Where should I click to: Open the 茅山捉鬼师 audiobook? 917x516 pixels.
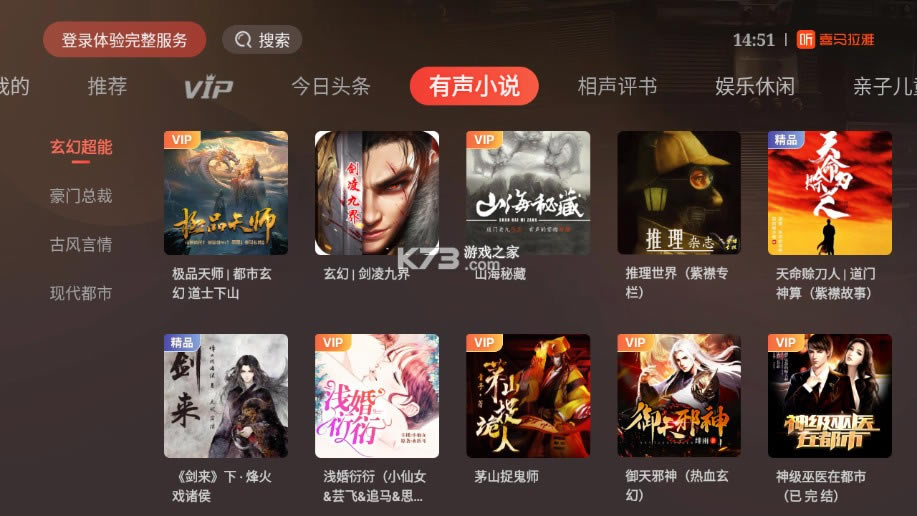(528, 396)
